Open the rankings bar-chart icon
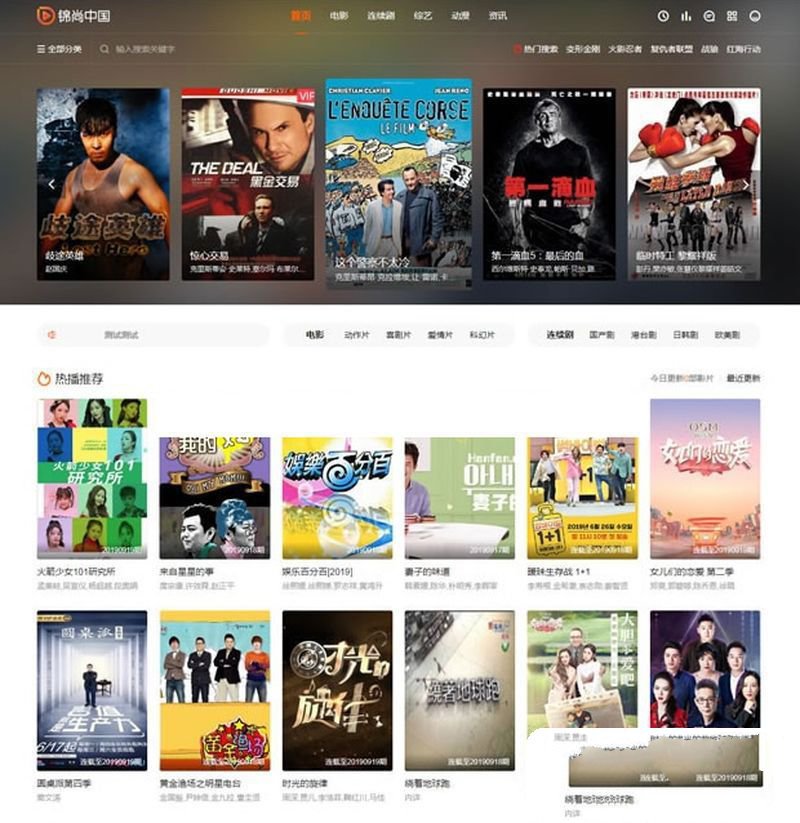 (x=686, y=16)
